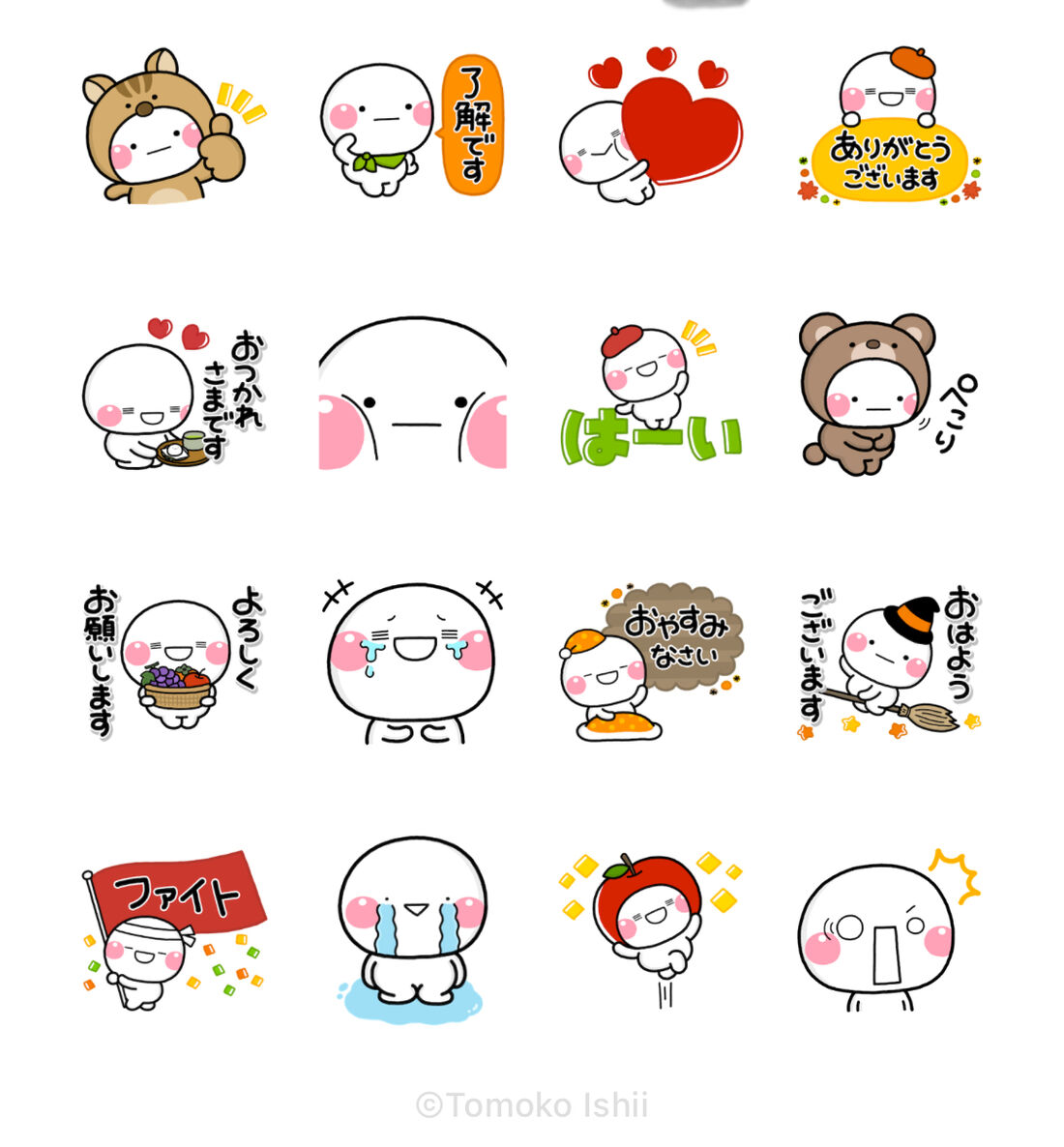Preview the green 'はーい' sticker
This screenshot has height=1147, width=1064.
(x=652, y=395)
